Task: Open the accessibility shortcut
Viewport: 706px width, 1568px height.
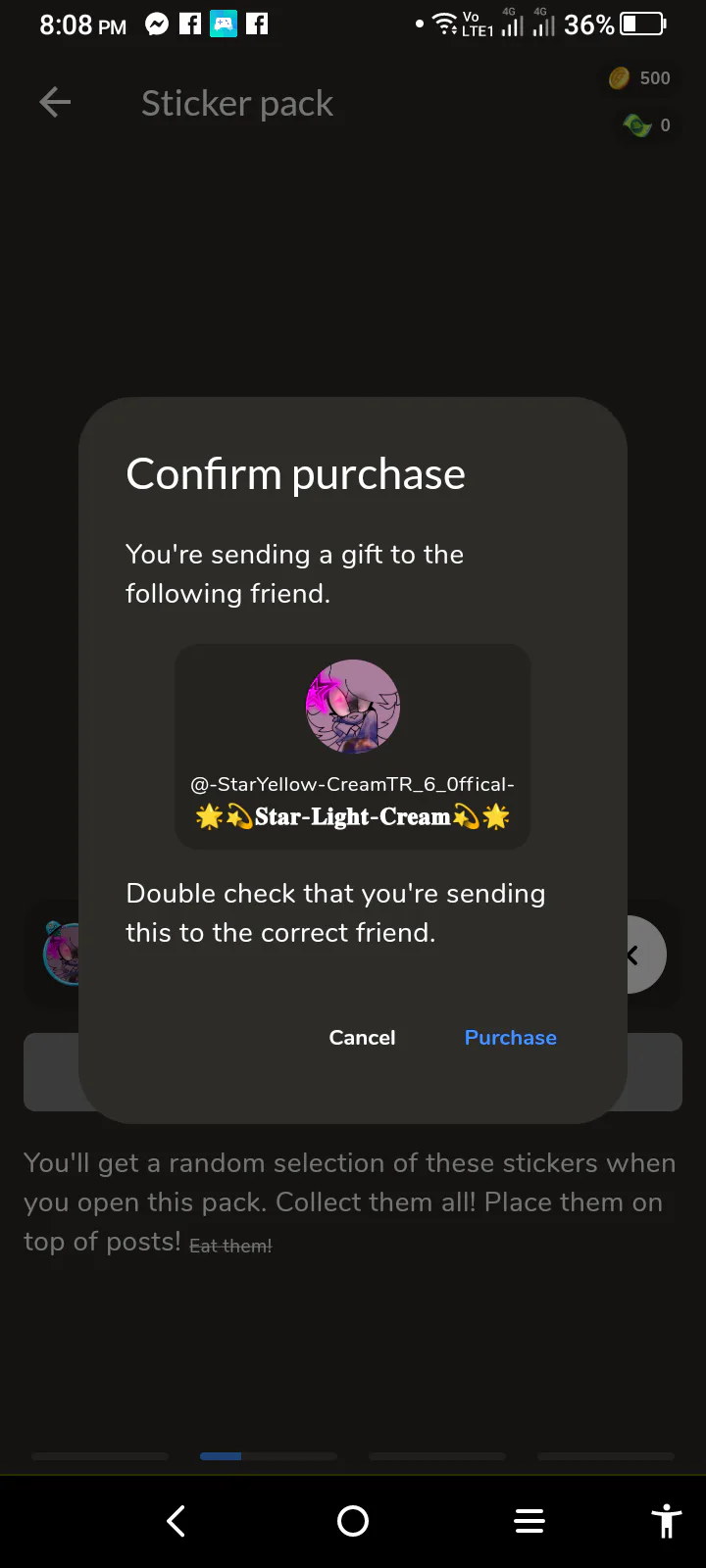Action: [667, 1521]
